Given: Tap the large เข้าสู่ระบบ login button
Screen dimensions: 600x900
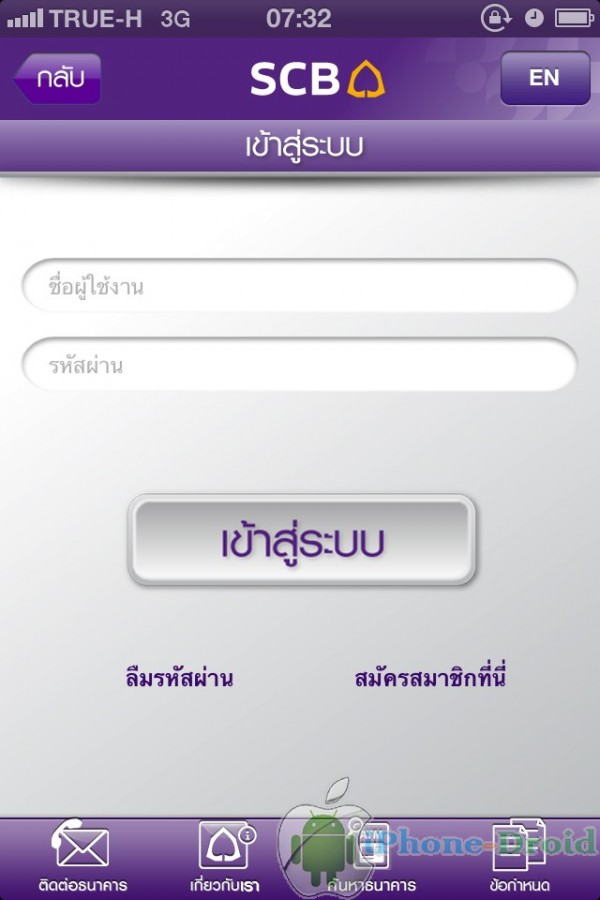Looking at the screenshot, I should [301, 541].
